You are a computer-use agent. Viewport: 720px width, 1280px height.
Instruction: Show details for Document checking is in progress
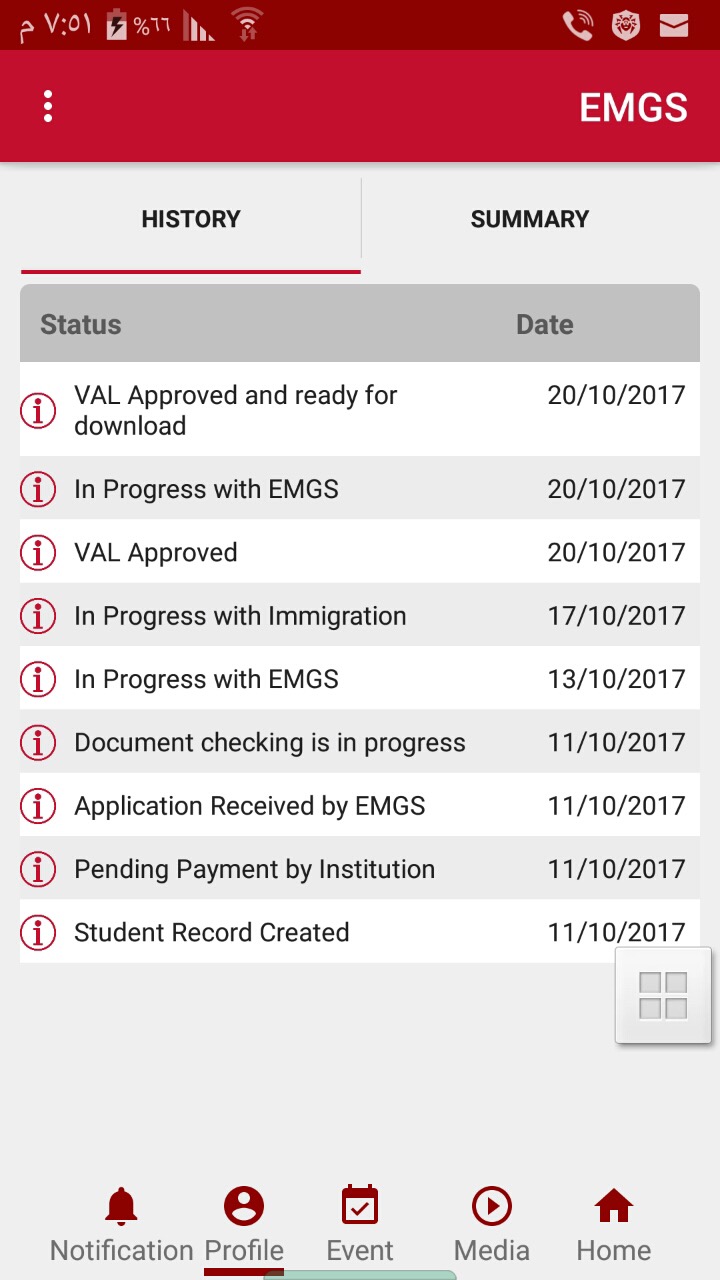[38, 742]
